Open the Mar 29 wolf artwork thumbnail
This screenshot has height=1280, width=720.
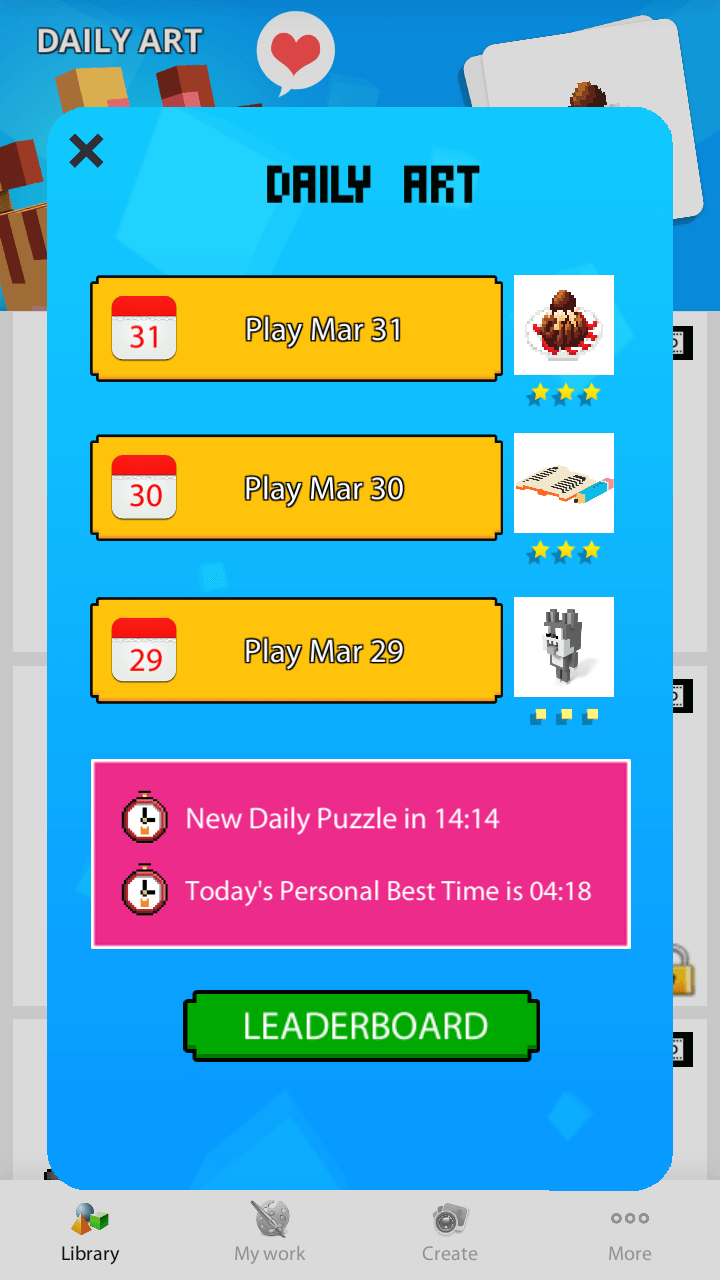point(563,647)
